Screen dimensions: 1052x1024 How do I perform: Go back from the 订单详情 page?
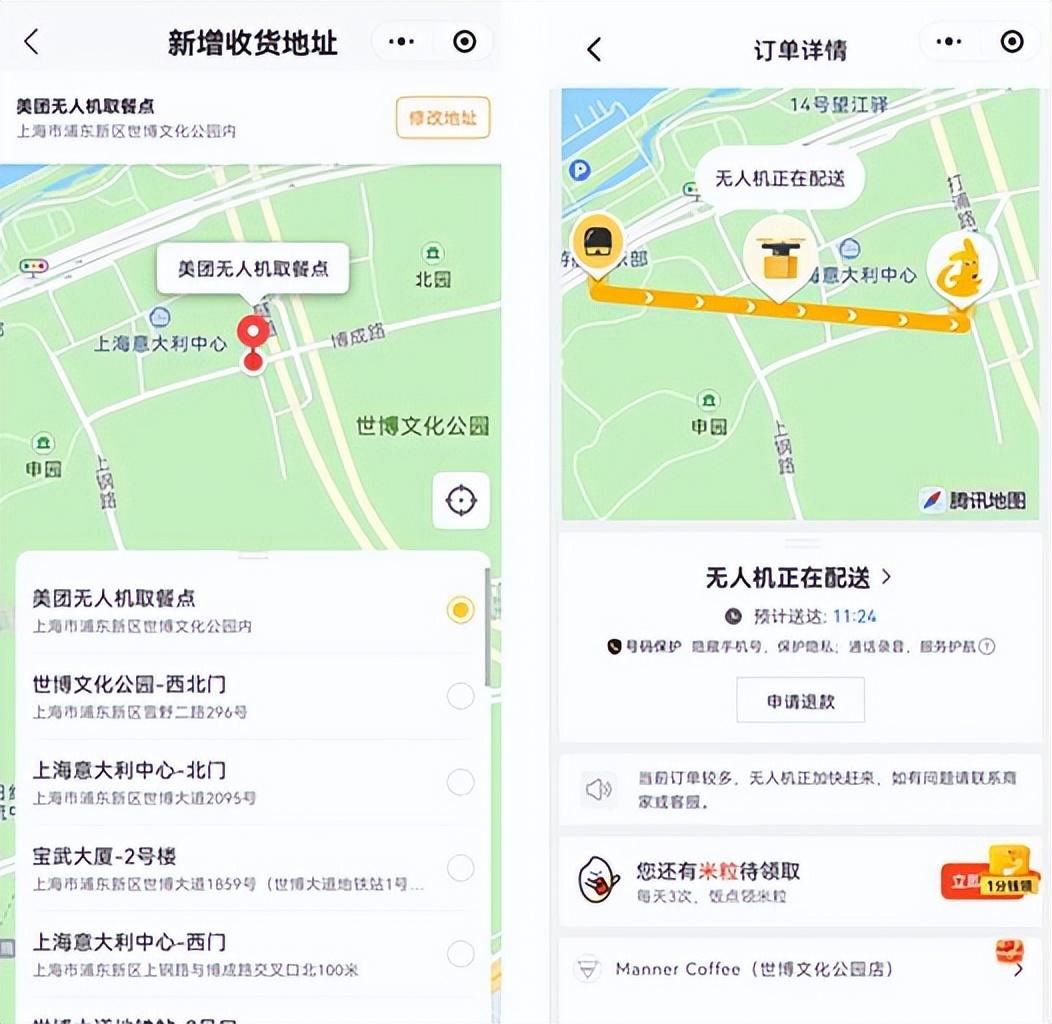click(x=594, y=49)
